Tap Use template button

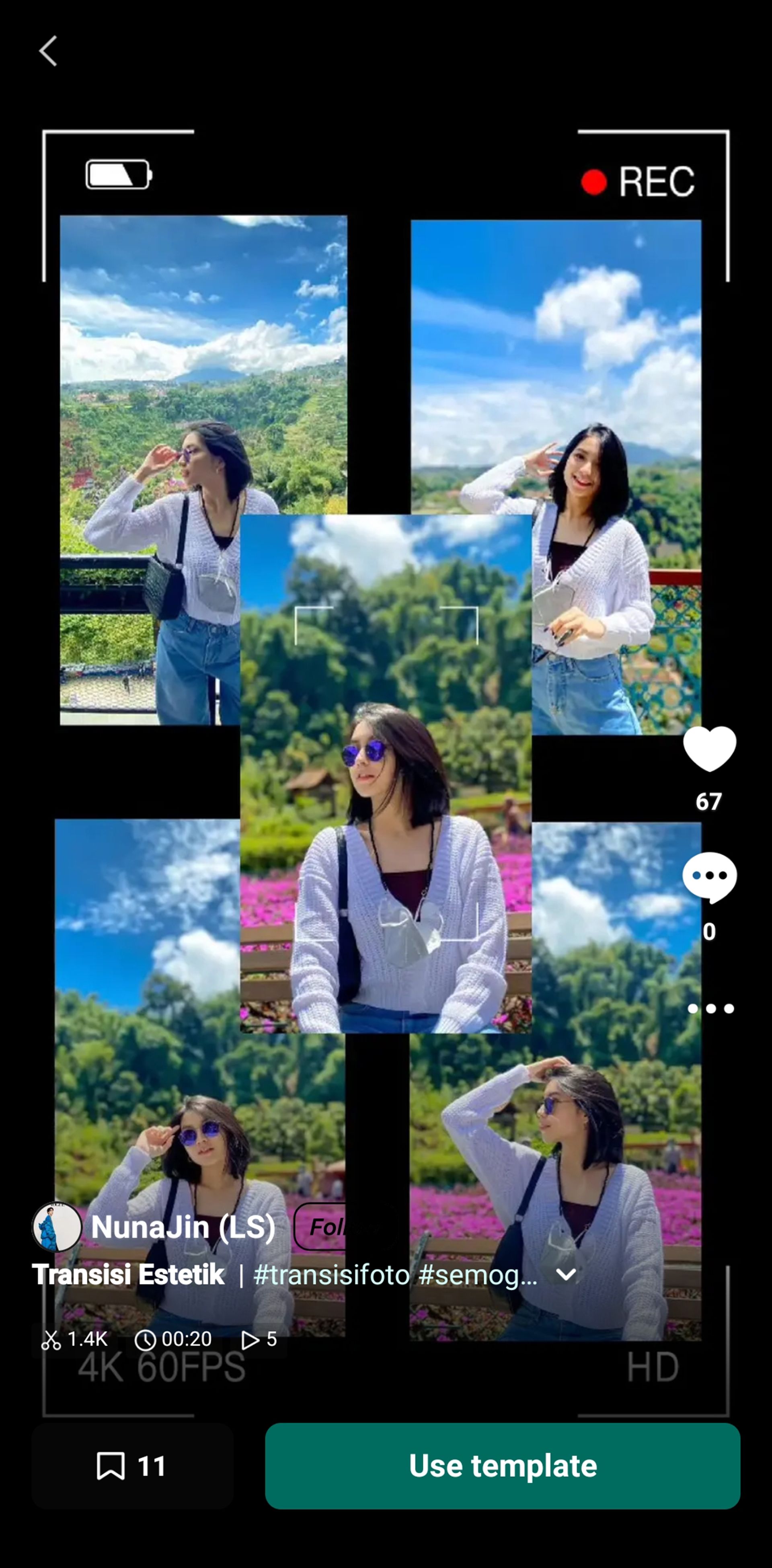point(502,1466)
